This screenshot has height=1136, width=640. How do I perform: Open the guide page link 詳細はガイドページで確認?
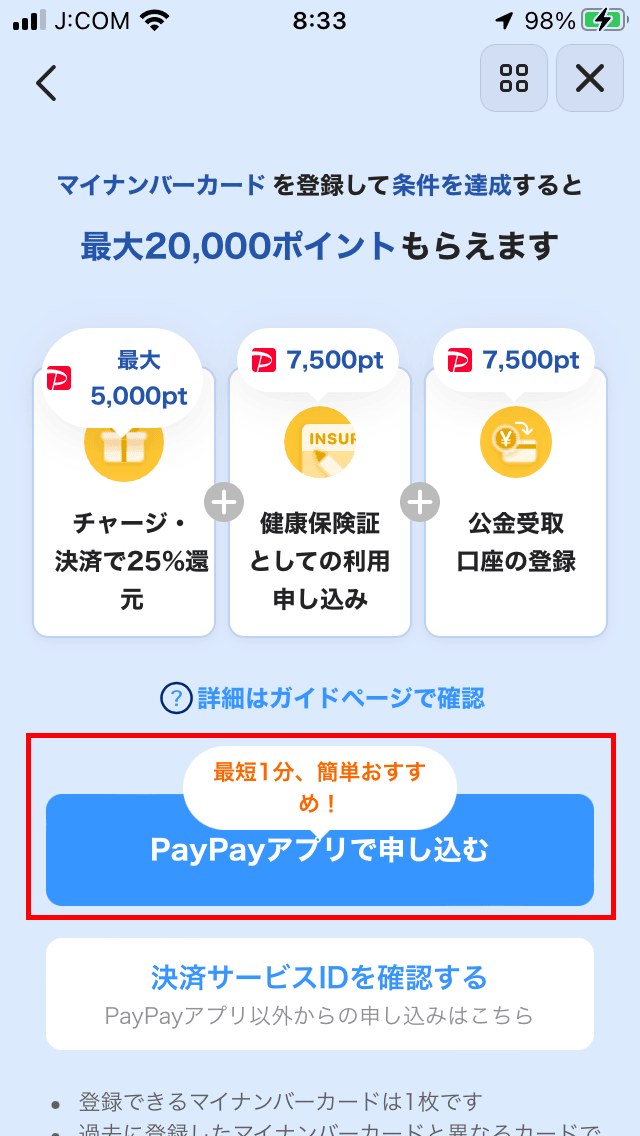[323, 698]
